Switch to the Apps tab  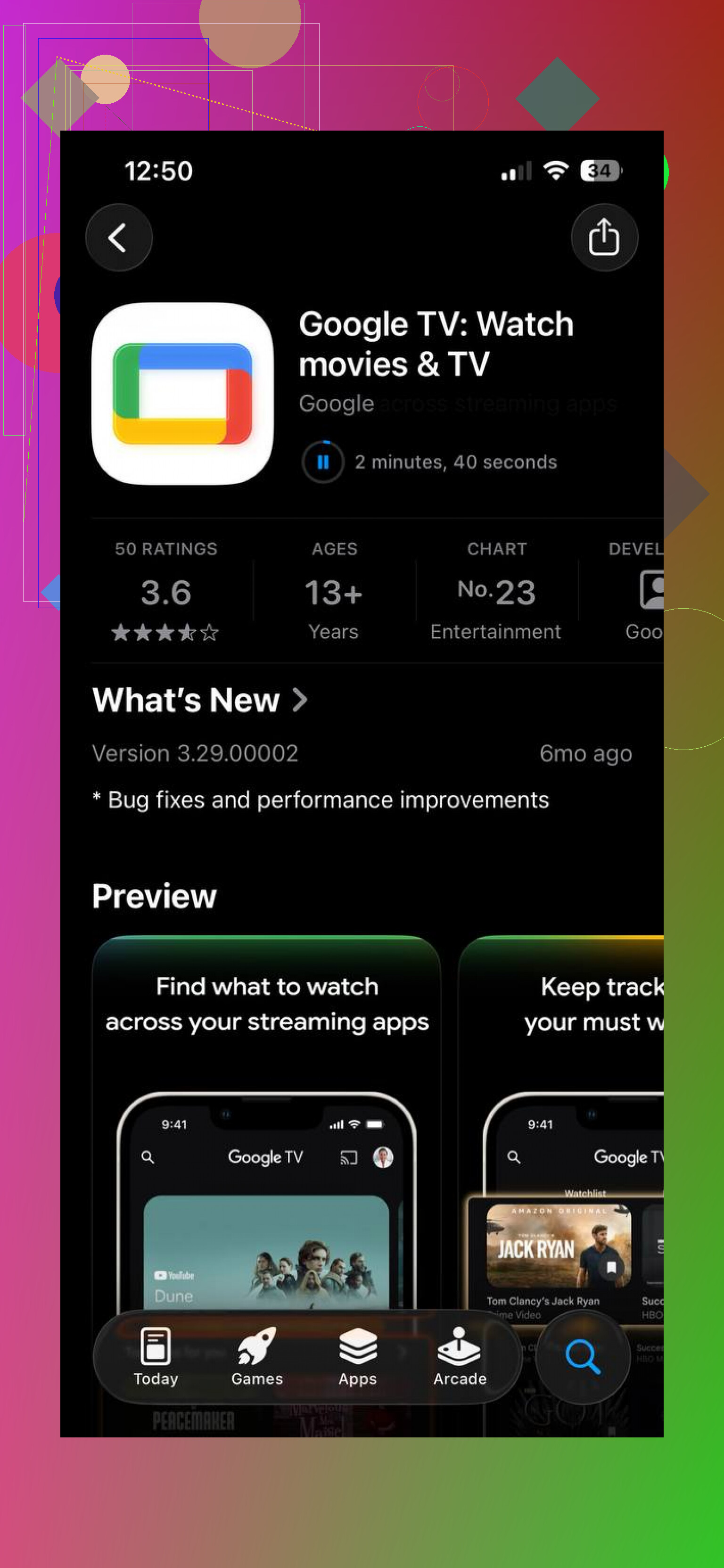[358, 1357]
